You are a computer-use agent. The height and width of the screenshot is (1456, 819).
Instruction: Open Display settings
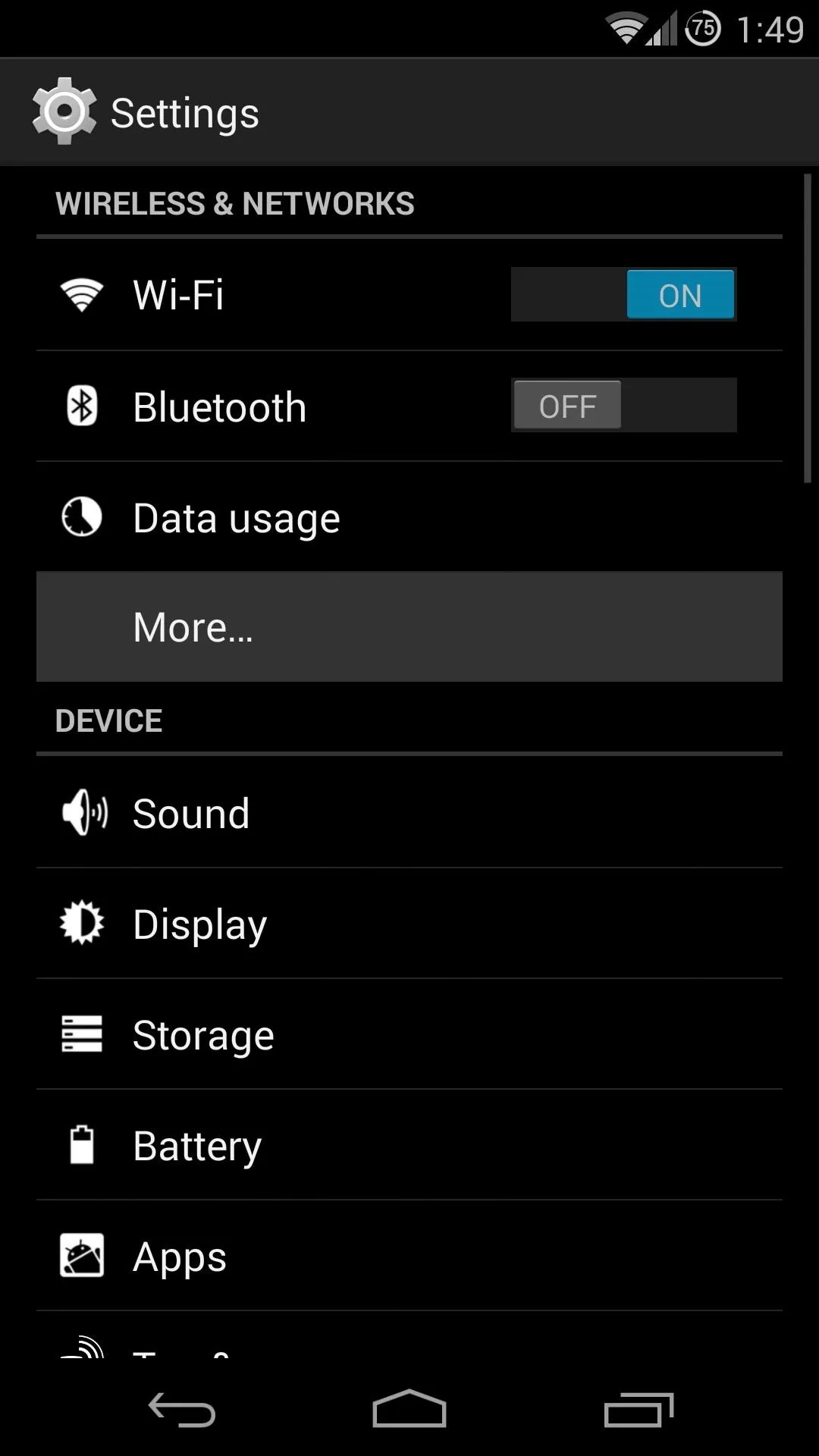click(x=409, y=924)
